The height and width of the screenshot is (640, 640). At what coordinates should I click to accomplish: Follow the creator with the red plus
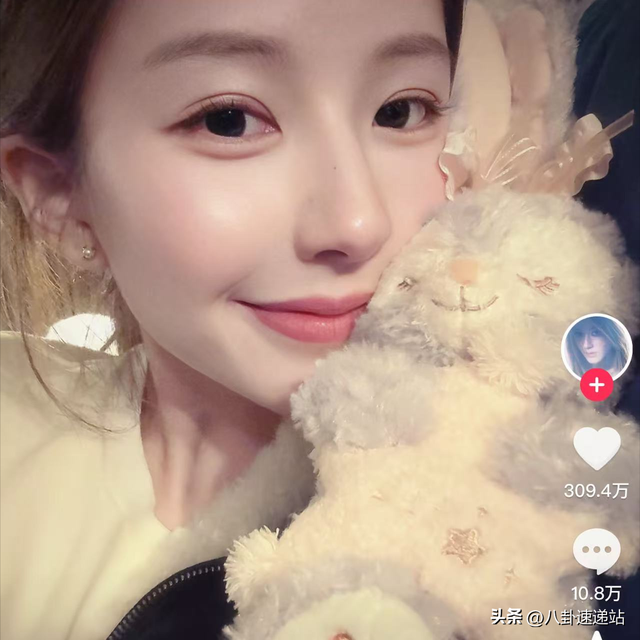(x=596, y=384)
